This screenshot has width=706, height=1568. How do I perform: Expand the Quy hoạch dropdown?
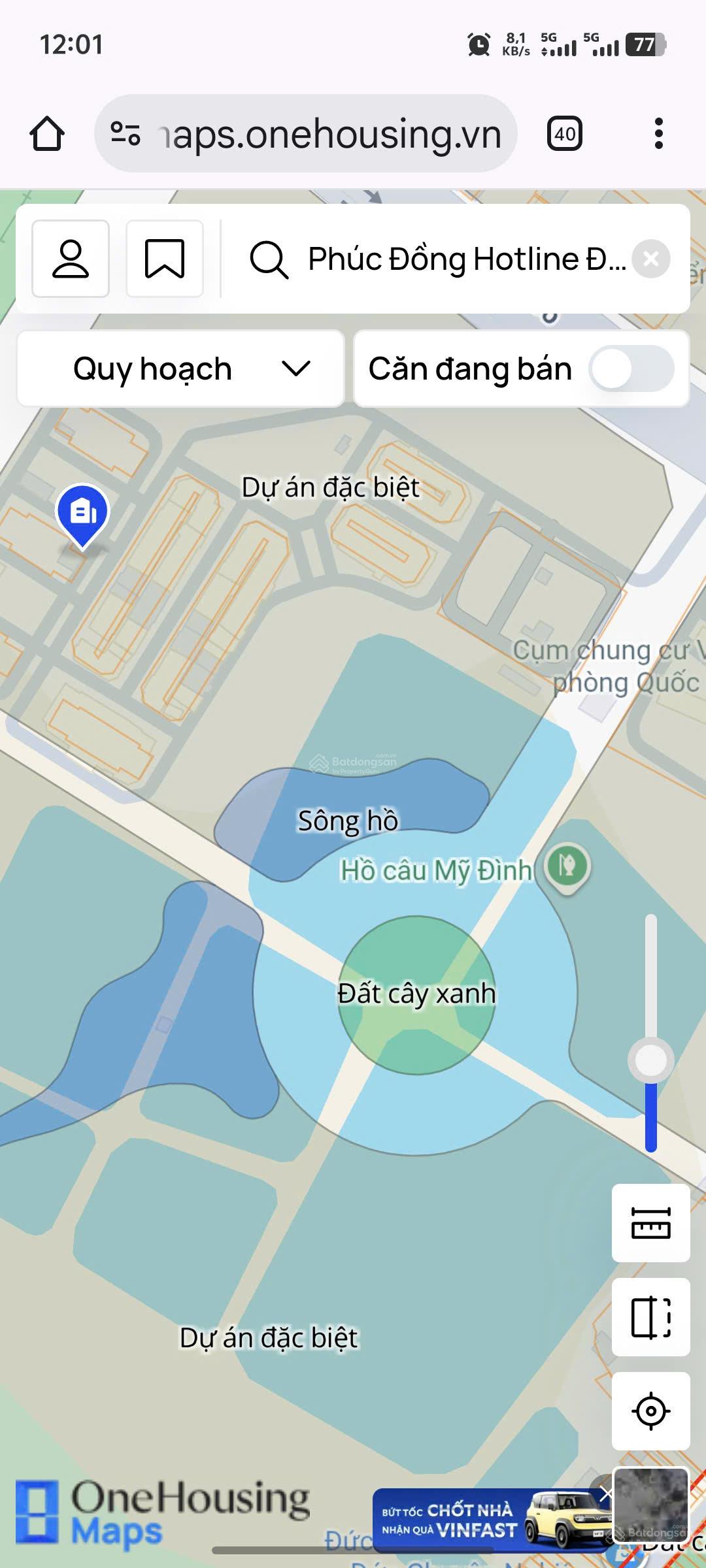click(180, 368)
